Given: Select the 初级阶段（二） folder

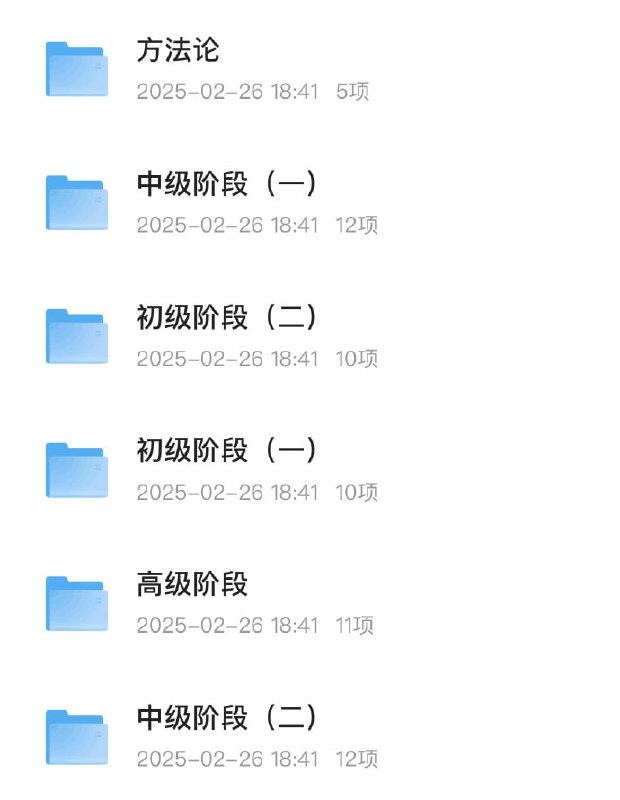Looking at the screenshot, I should tap(226, 318).
